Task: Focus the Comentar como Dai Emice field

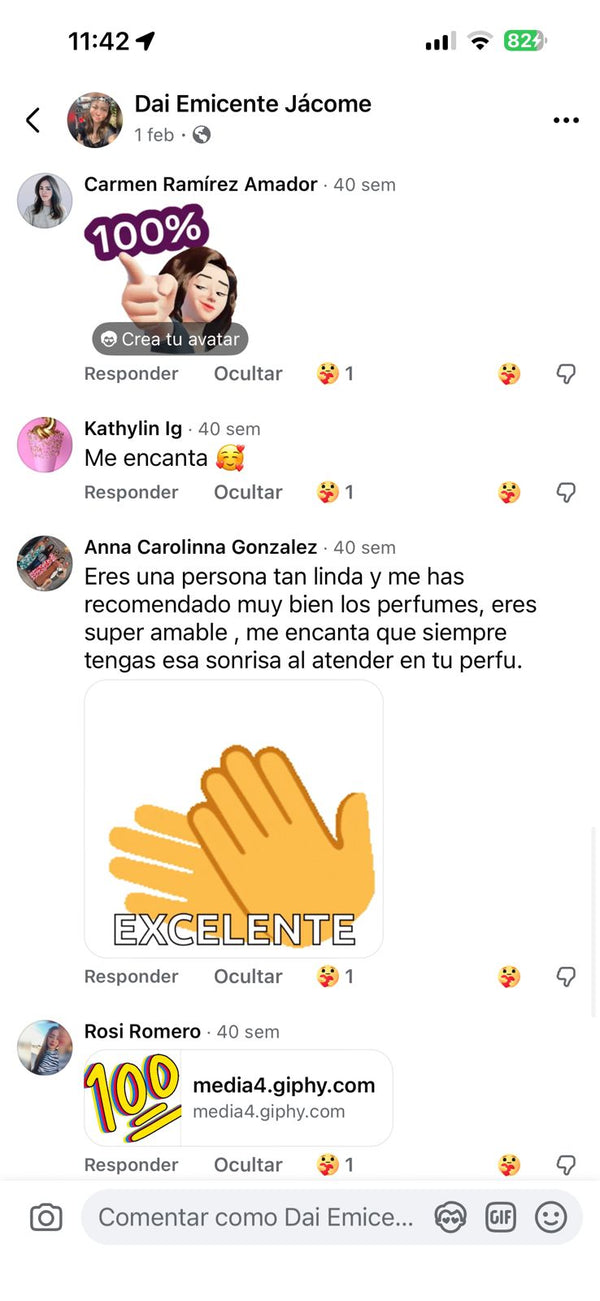Action: pyautogui.click(x=255, y=1217)
